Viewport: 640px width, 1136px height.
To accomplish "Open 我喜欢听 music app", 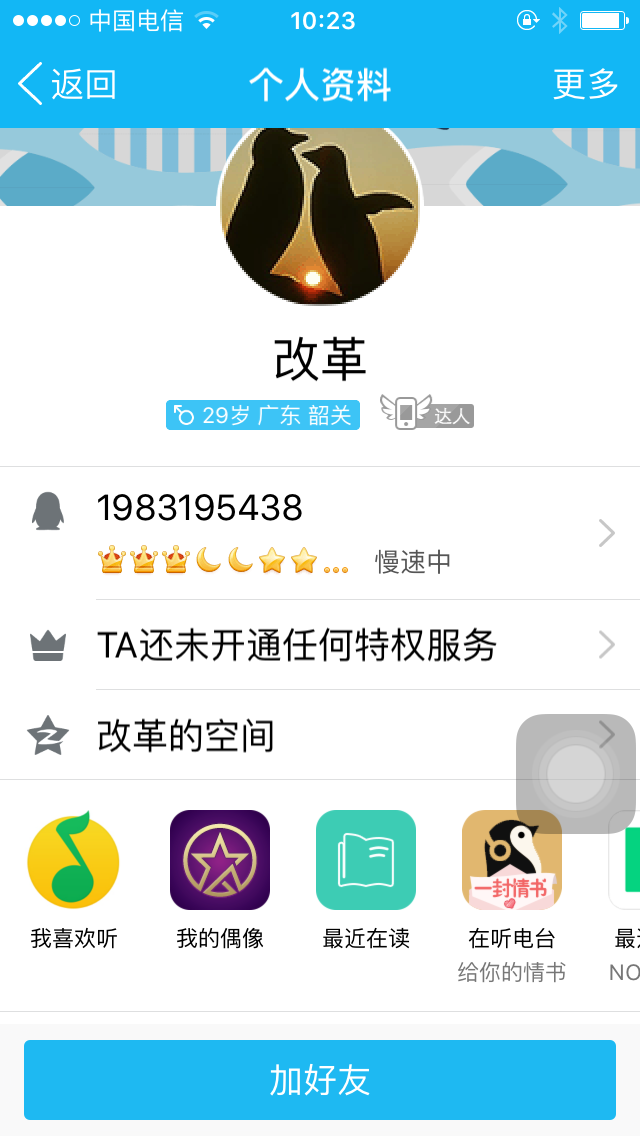I will click(73, 860).
